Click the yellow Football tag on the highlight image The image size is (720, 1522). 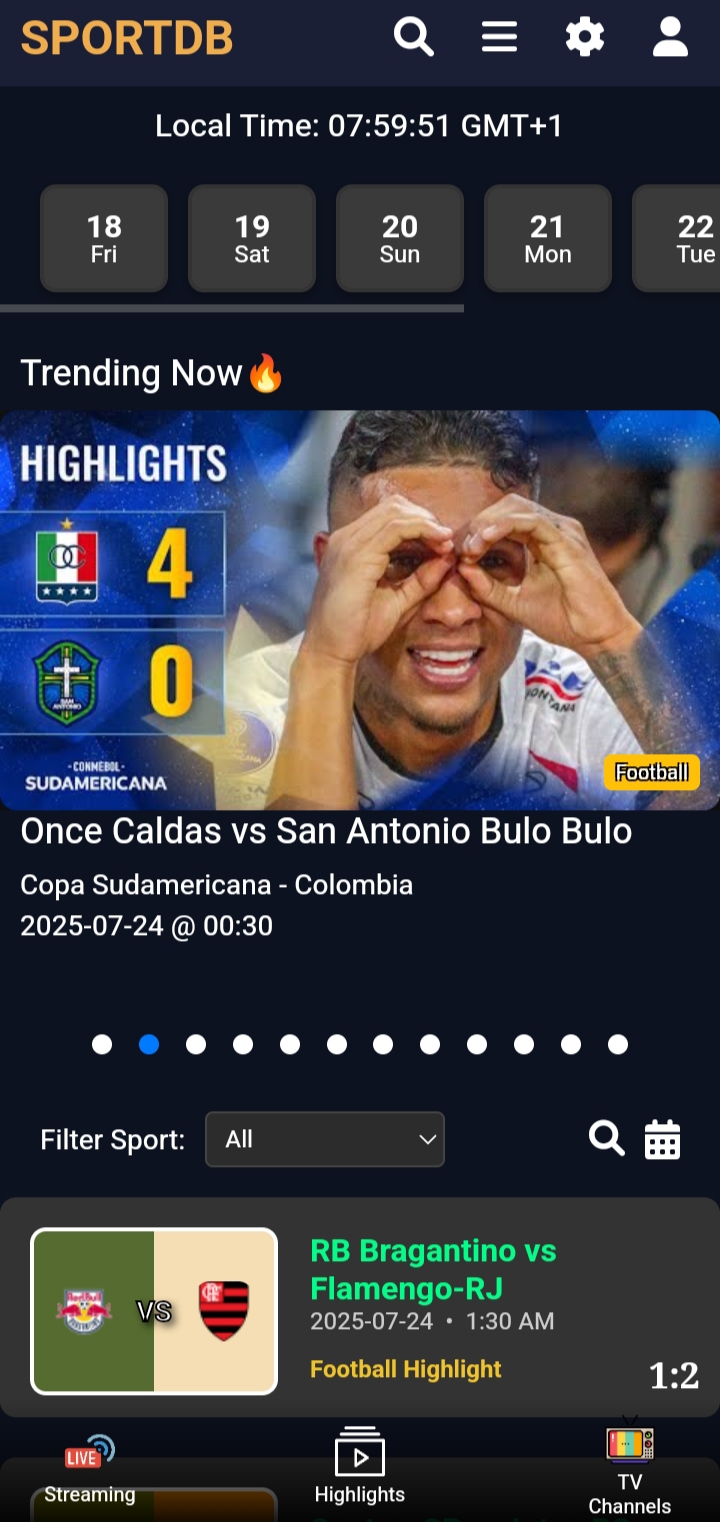click(x=651, y=771)
